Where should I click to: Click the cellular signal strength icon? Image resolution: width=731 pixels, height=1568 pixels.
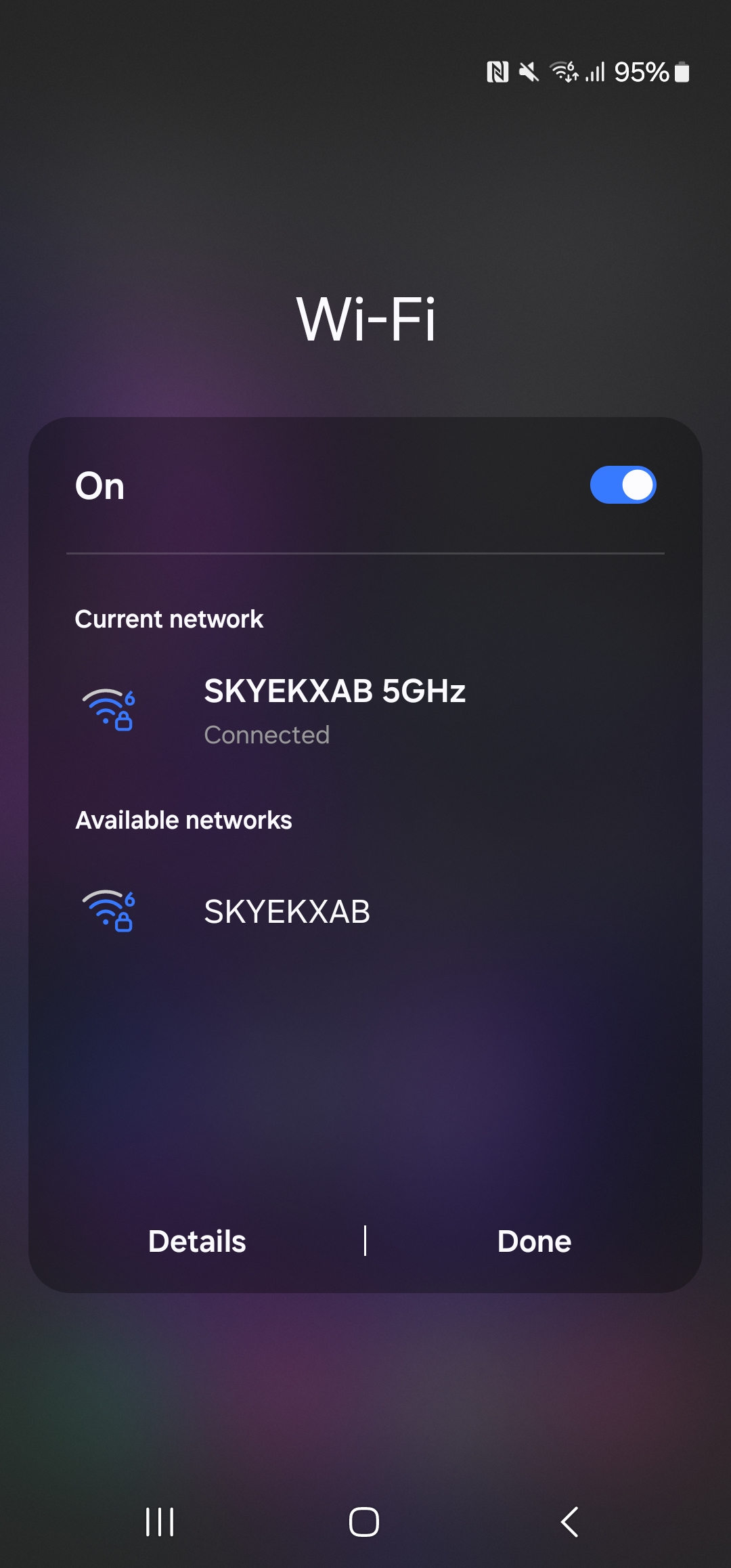coord(594,72)
